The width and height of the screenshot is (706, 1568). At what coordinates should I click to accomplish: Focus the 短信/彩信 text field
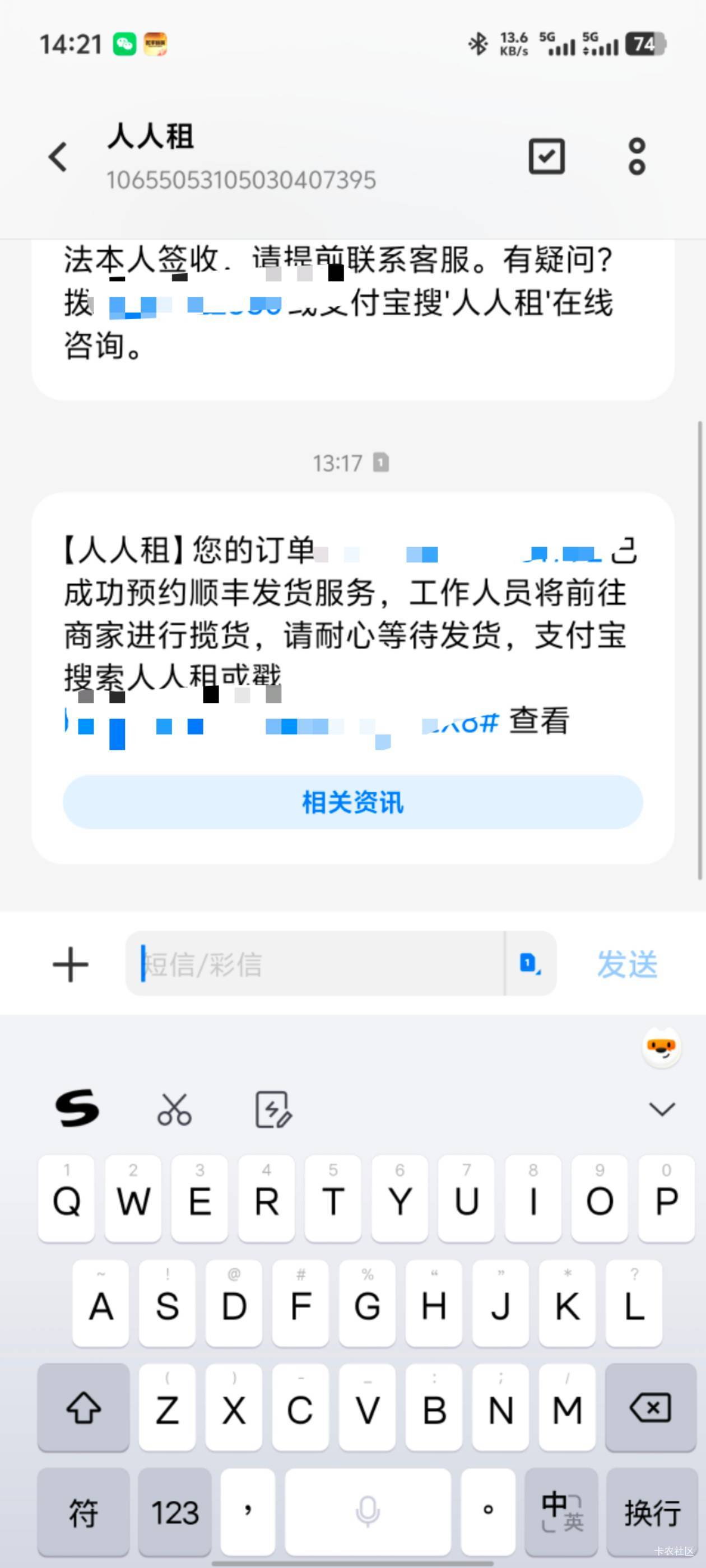coord(315,964)
